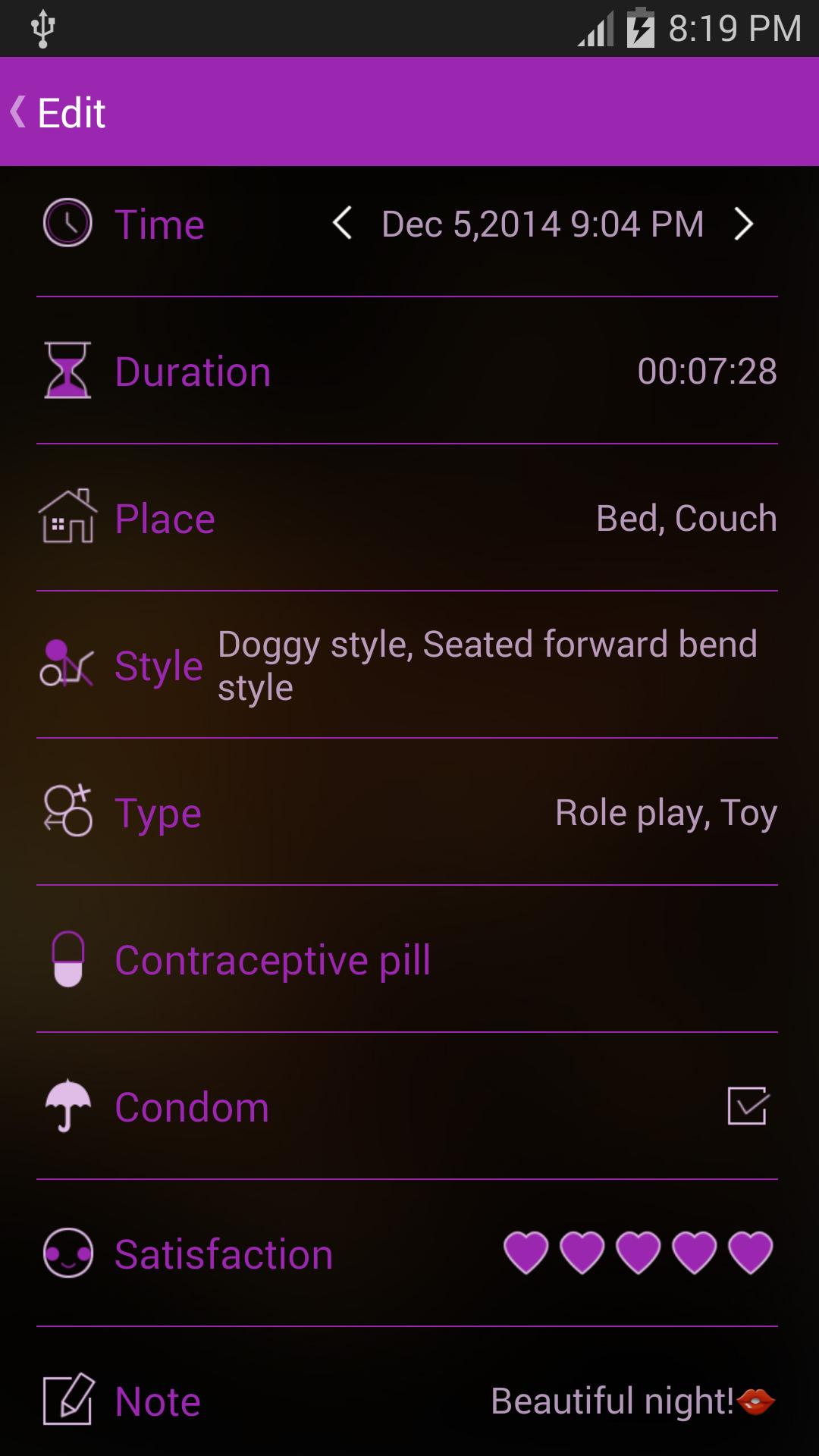The image size is (819, 1456).
Task: Click the clock icon next to Time
Action: [67, 222]
